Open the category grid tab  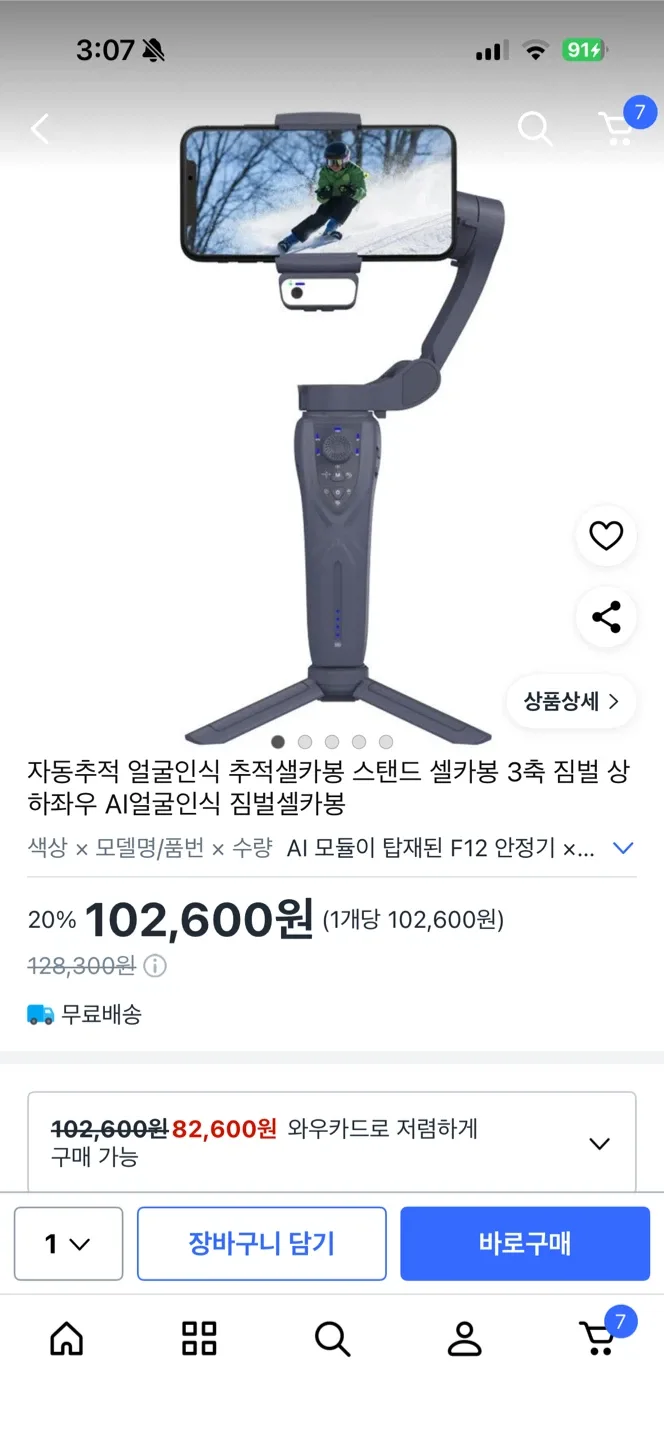(199, 1338)
